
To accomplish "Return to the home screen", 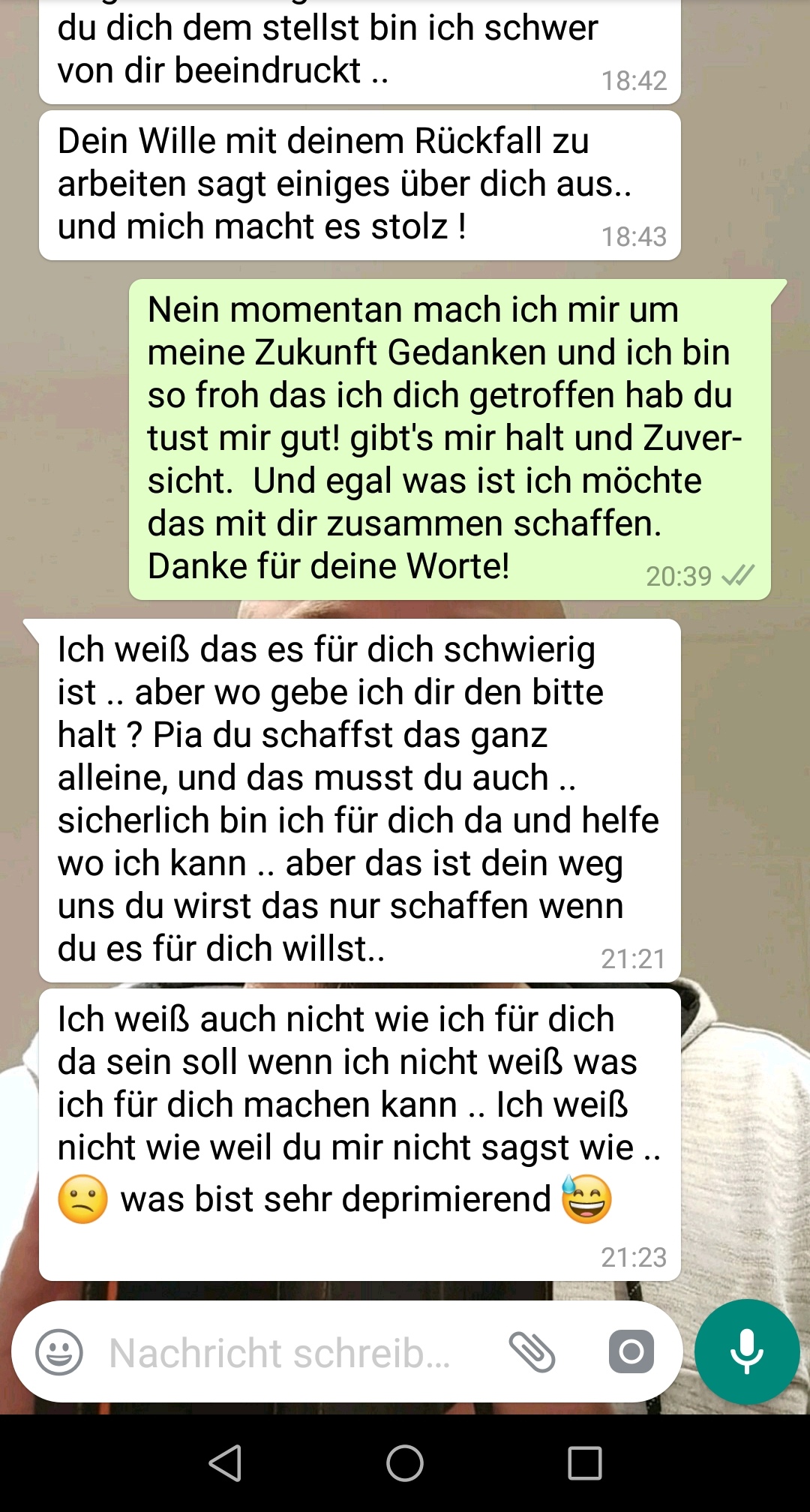I will pyautogui.click(x=405, y=1462).
